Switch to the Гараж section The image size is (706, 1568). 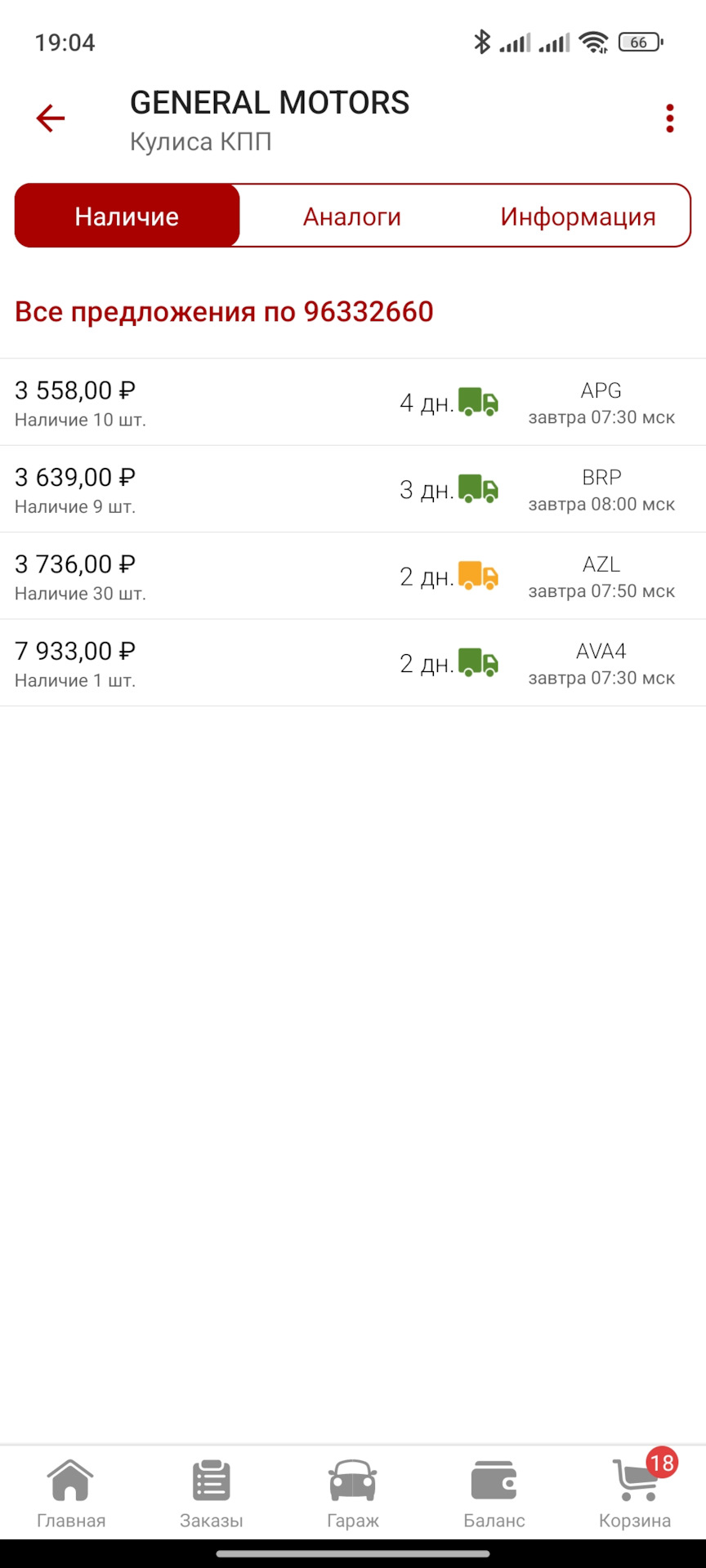click(353, 1494)
